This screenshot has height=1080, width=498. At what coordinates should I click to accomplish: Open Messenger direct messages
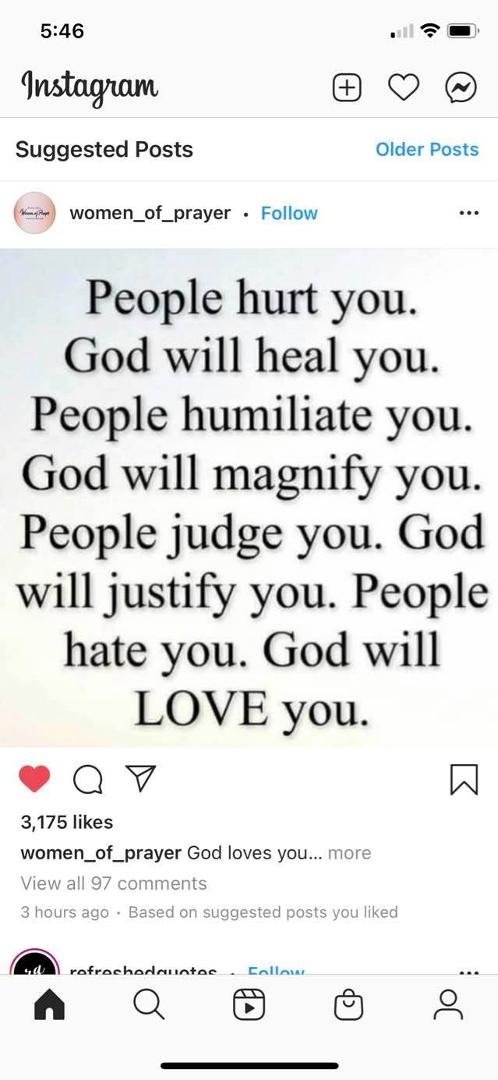coord(459,88)
